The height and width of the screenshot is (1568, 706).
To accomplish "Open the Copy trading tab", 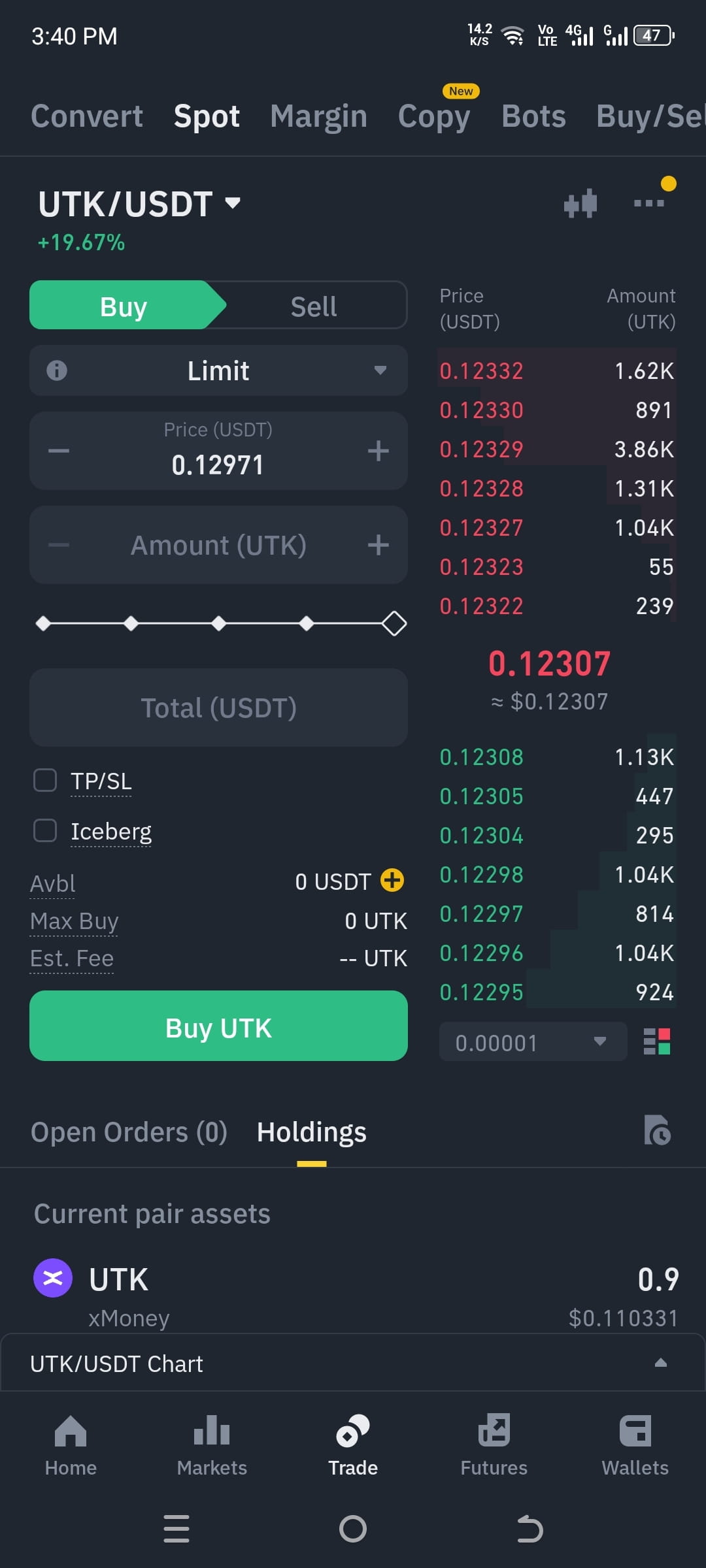I will (x=434, y=116).
